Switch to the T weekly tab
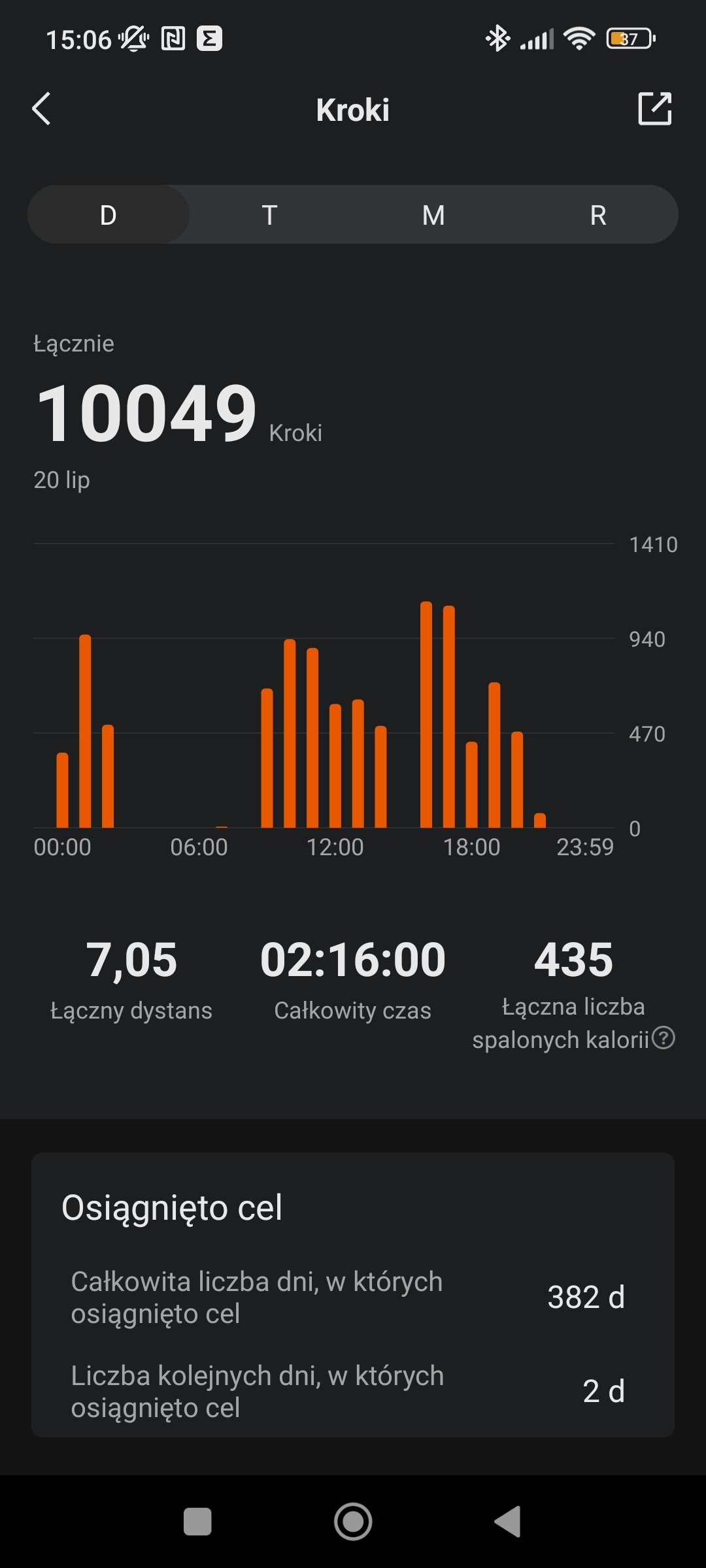This screenshot has width=706, height=1568. click(270, 215)
